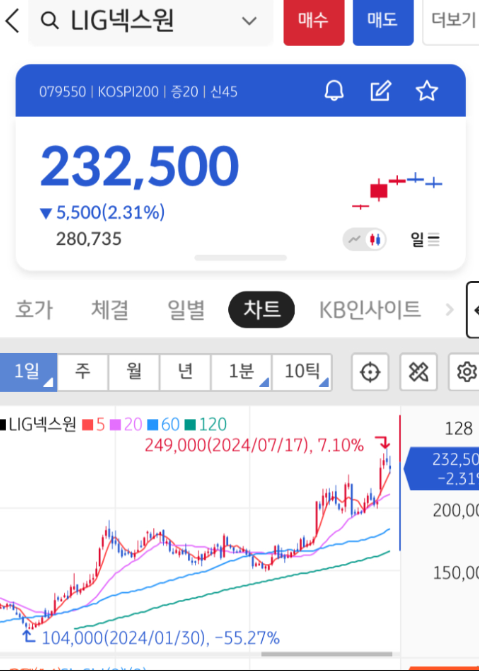Open the chart settings gear

(x=465, y=372)
